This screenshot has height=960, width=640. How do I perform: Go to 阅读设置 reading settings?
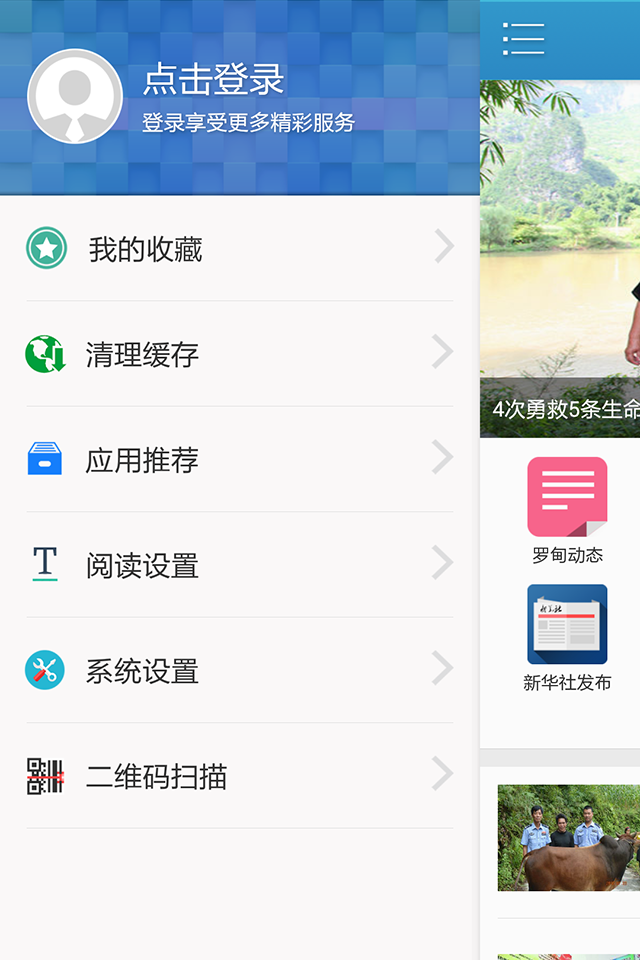240,565
